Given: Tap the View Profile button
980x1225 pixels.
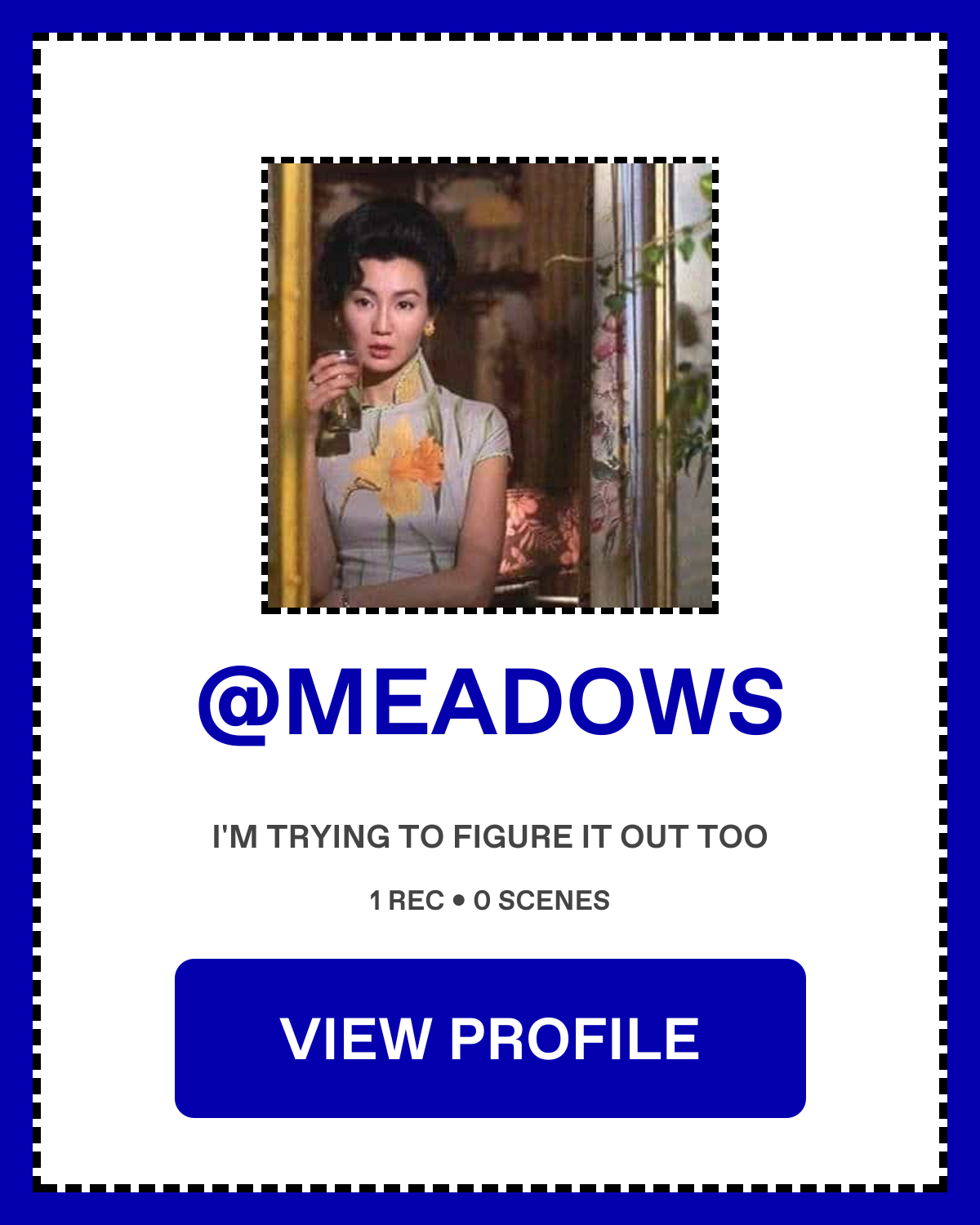Looking at the screenshot, I should click(490, 1038).
